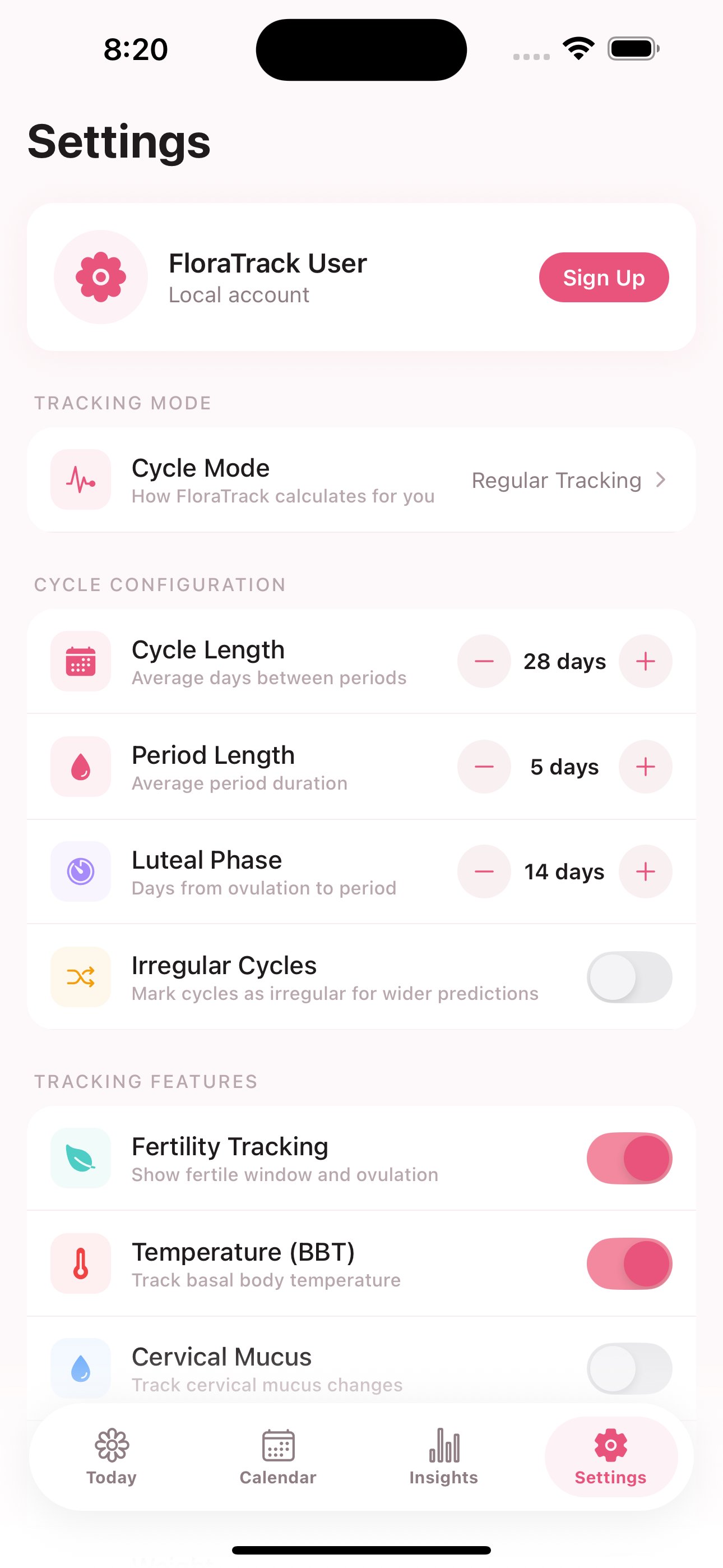
Task: Increase Luteal Phase days
Action: (x=645, y=871)
